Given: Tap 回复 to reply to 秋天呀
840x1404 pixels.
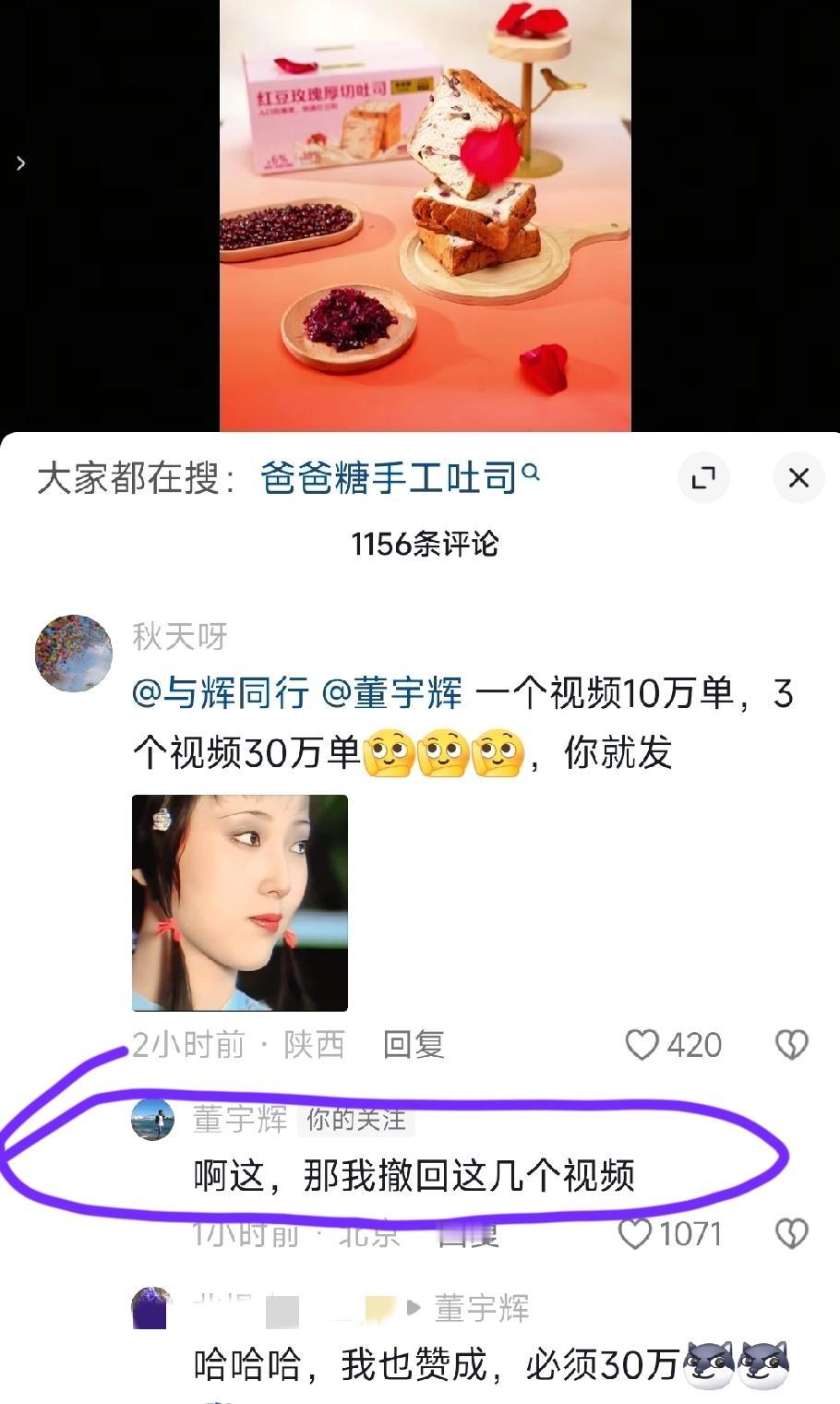Looking at the screenshot, I should [x=413, y=1045].
